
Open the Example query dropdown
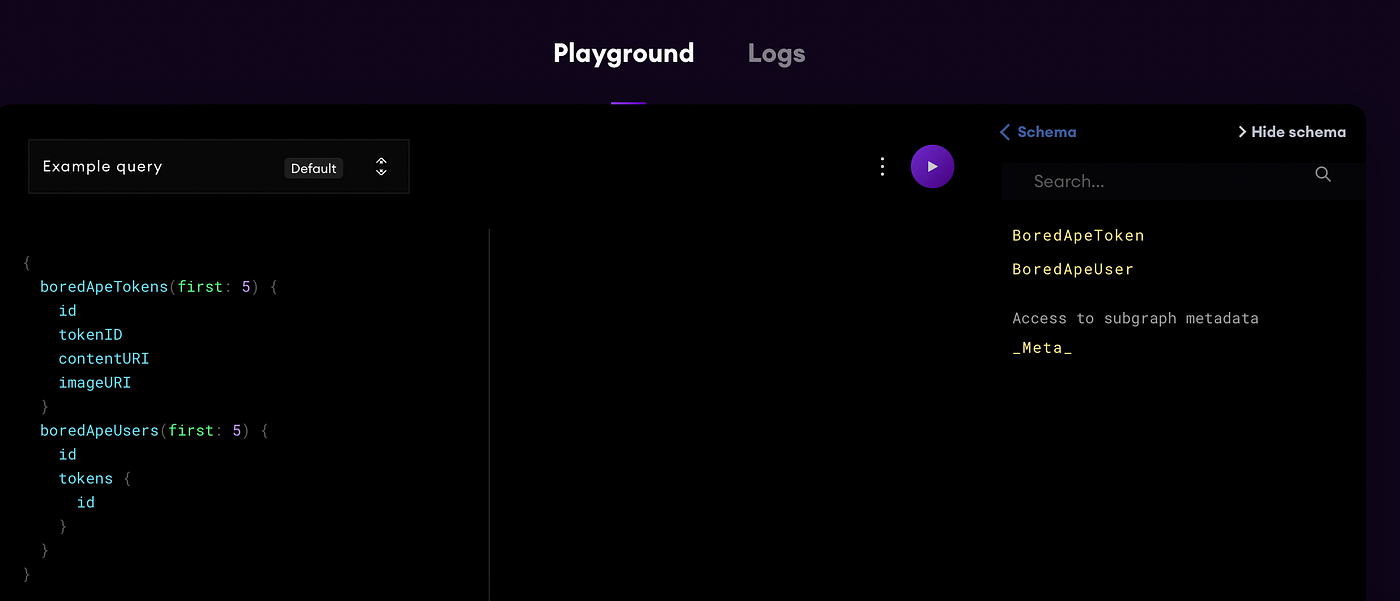click(x=218, y=167)
